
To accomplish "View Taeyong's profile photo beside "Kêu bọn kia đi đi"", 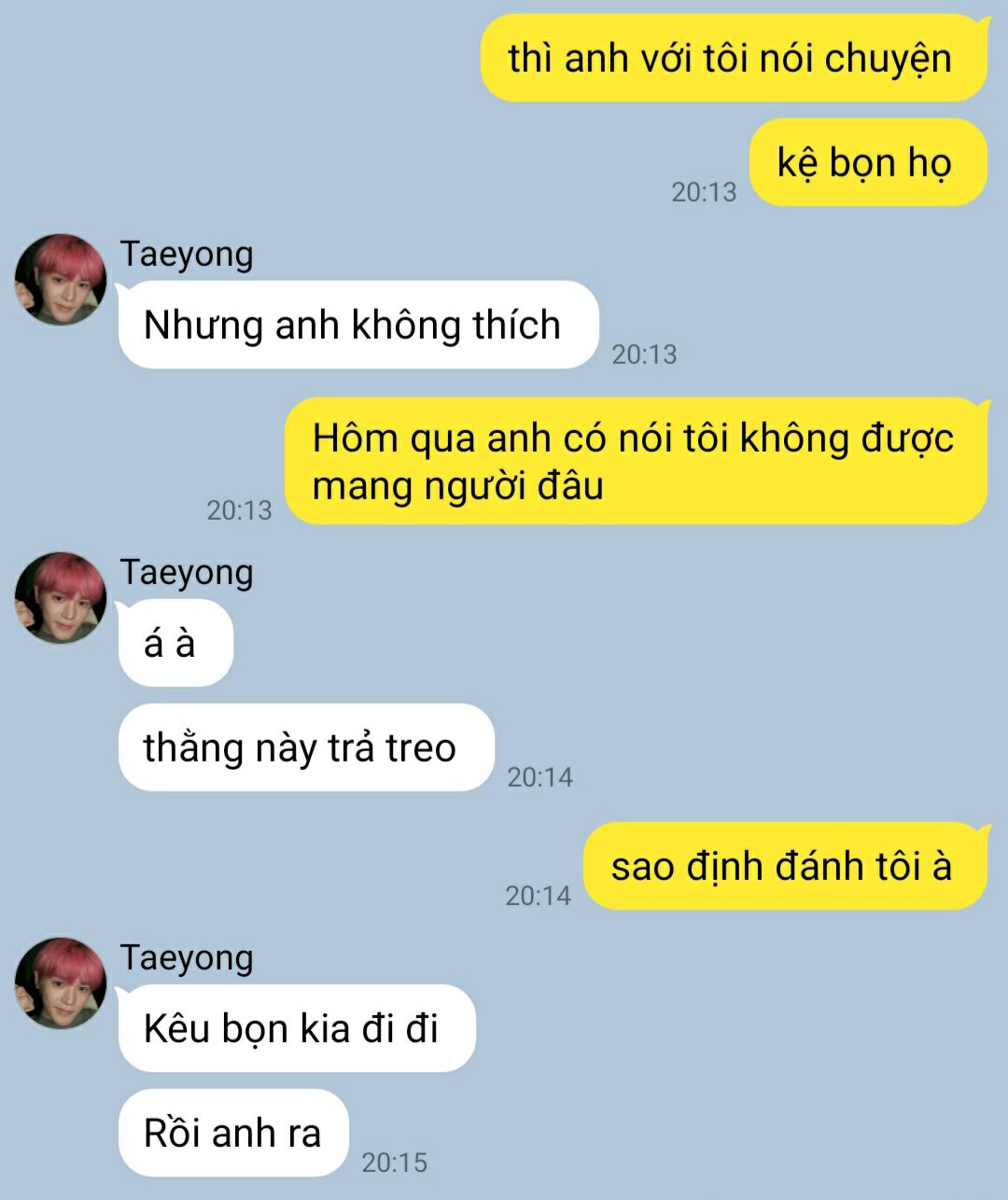I will [x=61, y=984].
